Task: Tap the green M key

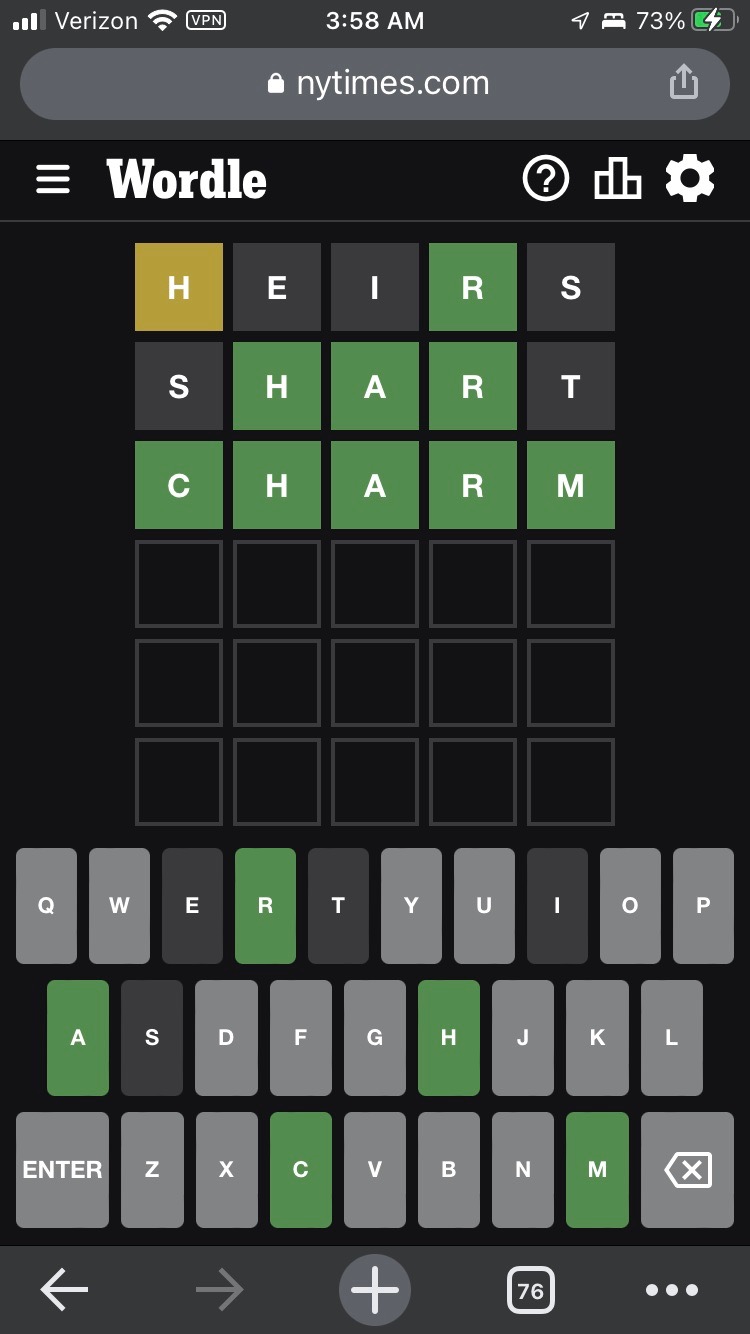Action: [x=597, y=1170]
